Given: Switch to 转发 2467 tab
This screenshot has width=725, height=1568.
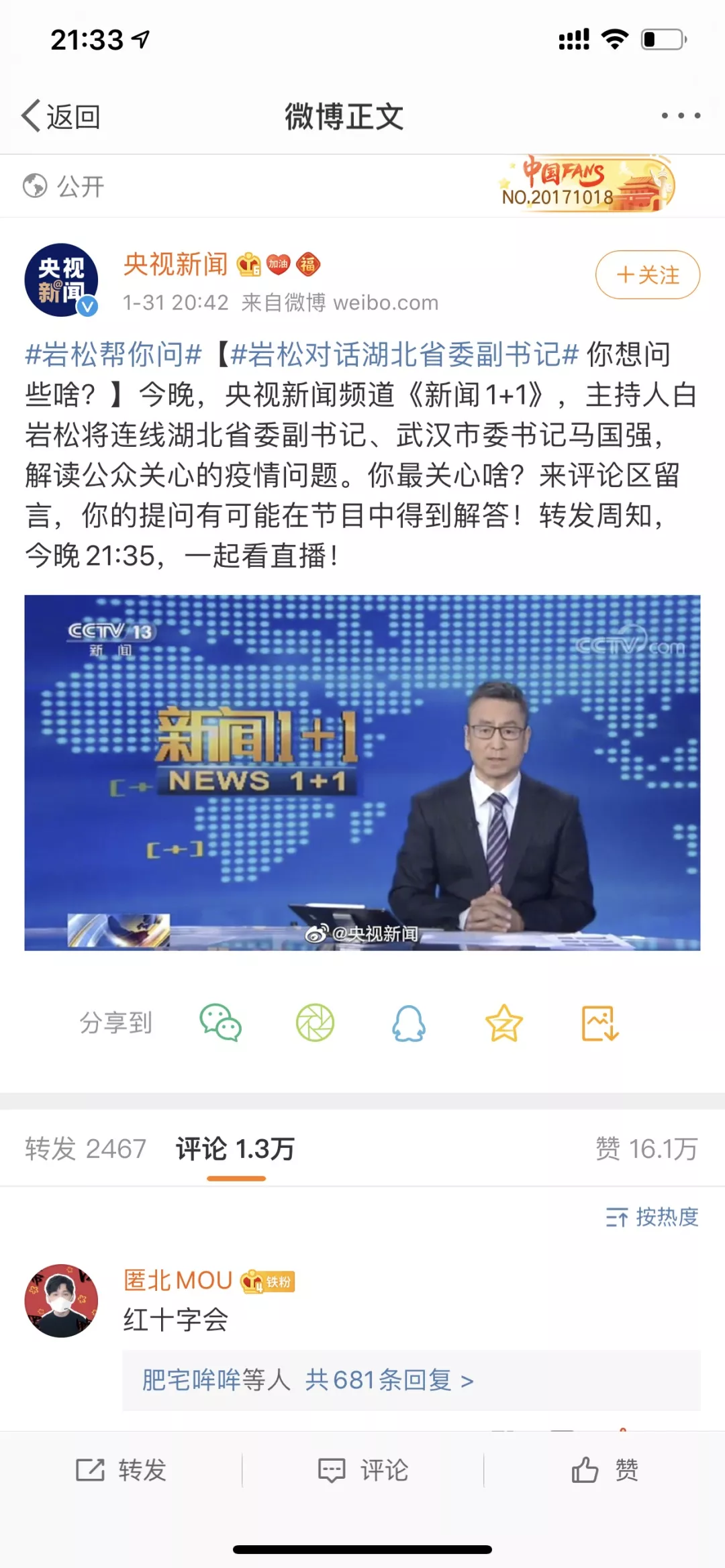Looking at the screenshot, I should 85,1149.
